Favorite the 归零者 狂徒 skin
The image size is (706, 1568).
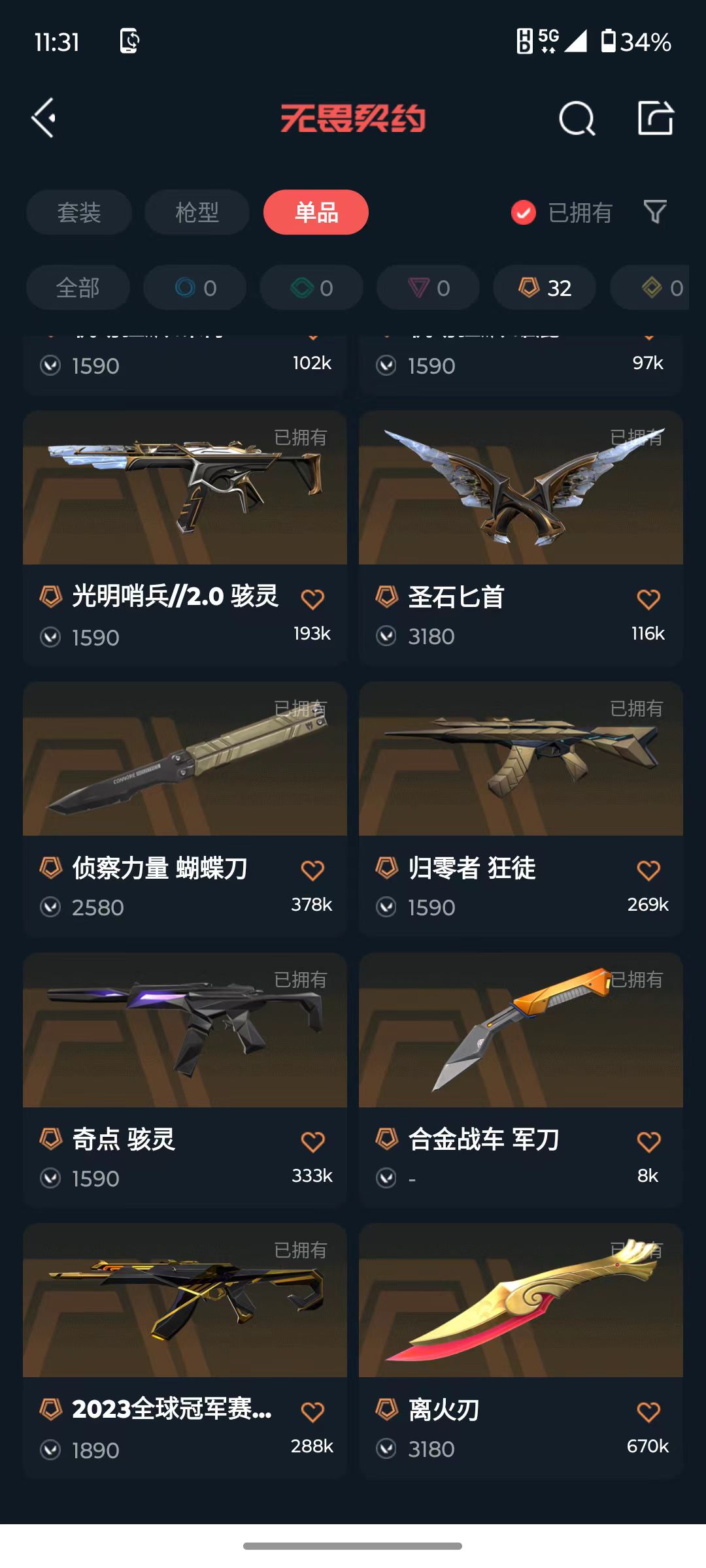tap(648, 870)
